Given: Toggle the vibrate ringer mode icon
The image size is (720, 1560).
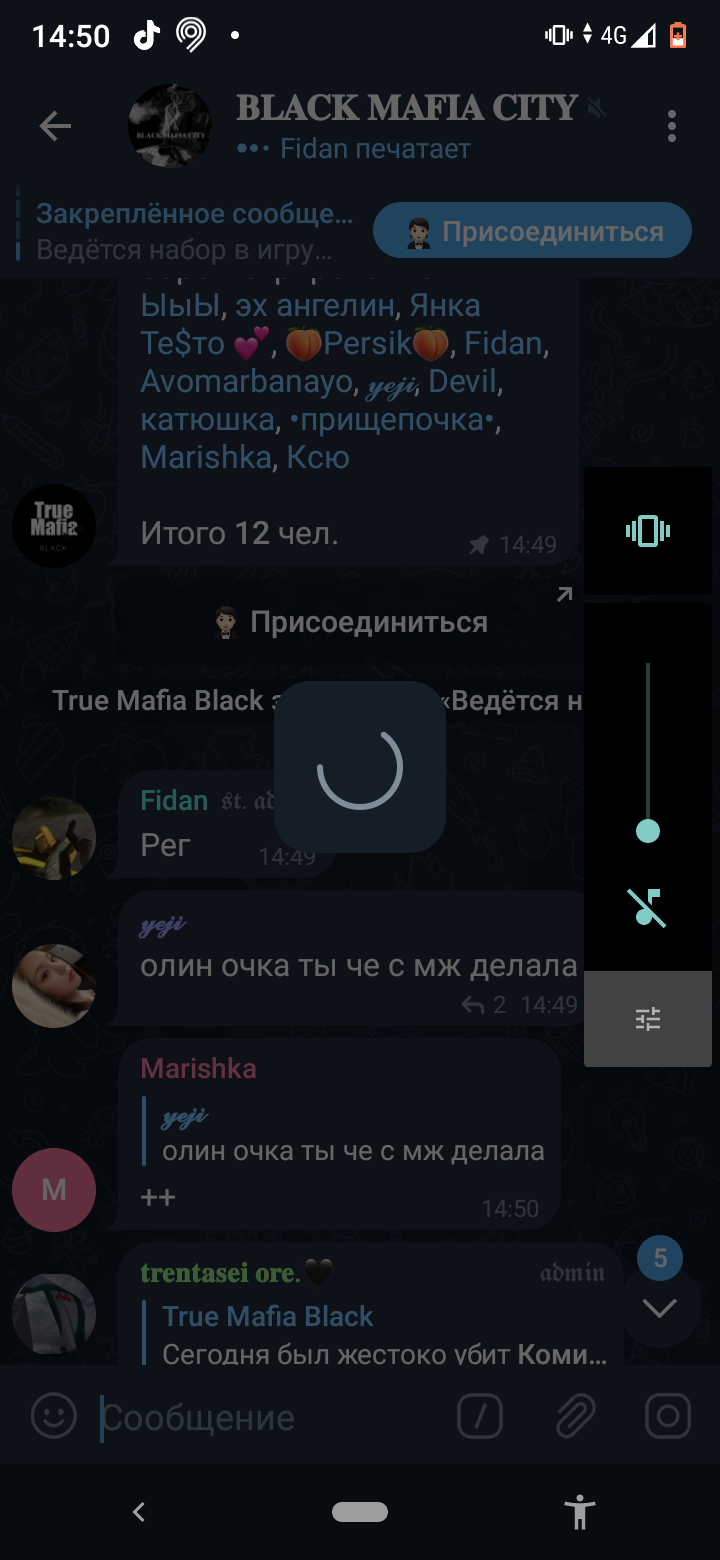Looking at the screenshot, I should click(x=648, y=531).
